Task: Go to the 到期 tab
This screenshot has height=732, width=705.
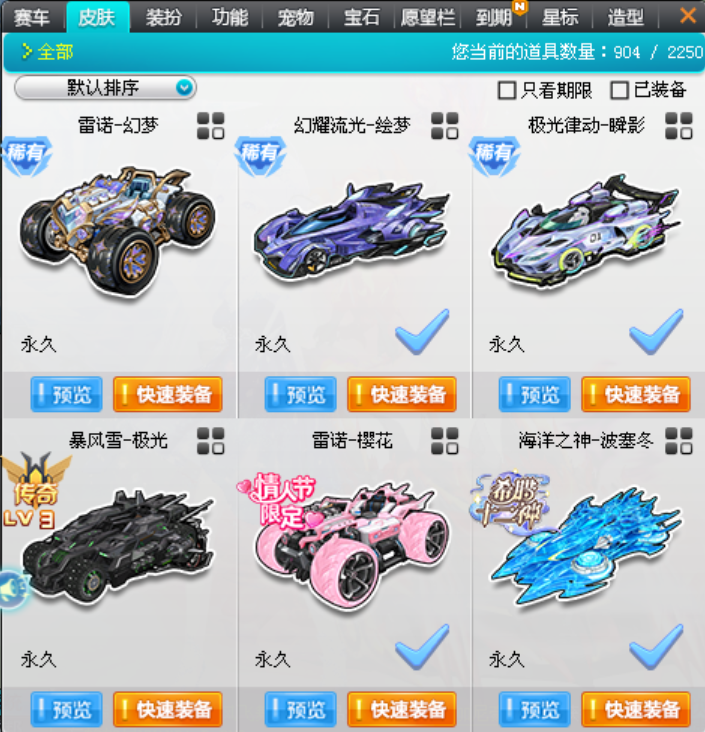Action: pos(494,16)
